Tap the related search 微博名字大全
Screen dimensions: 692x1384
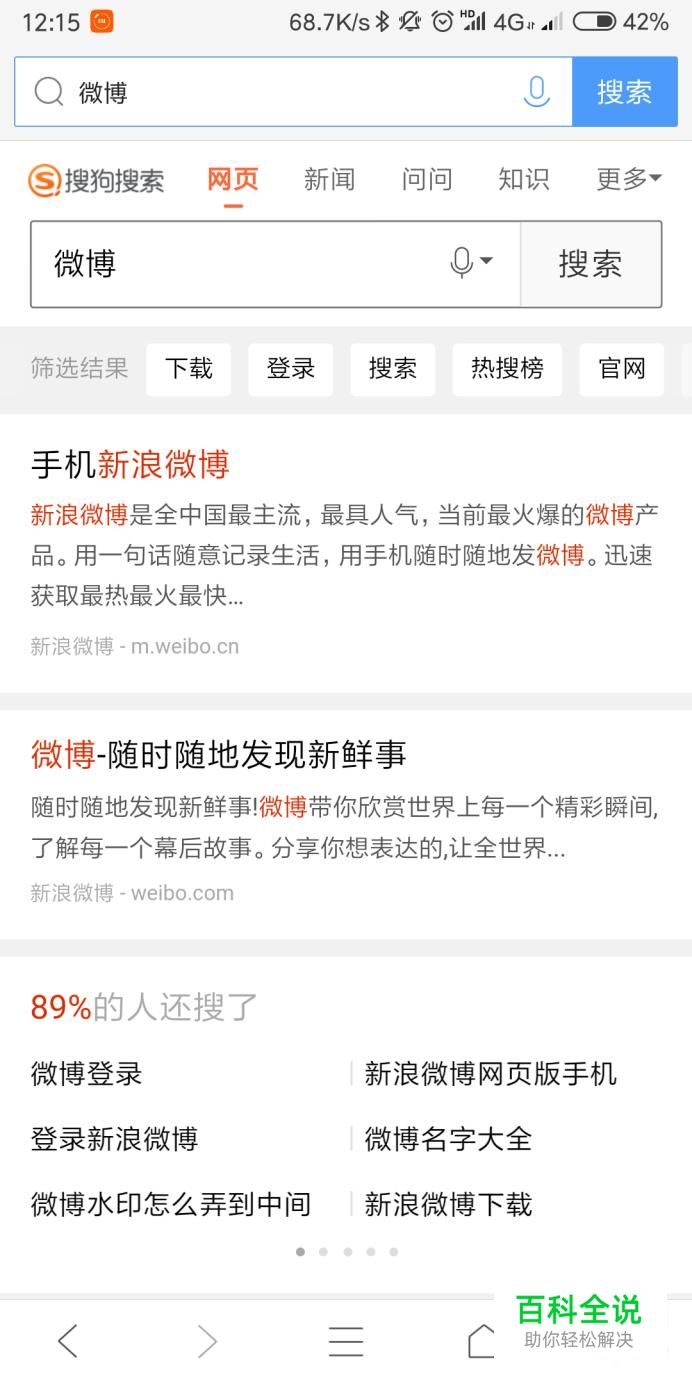[448, 1139]
